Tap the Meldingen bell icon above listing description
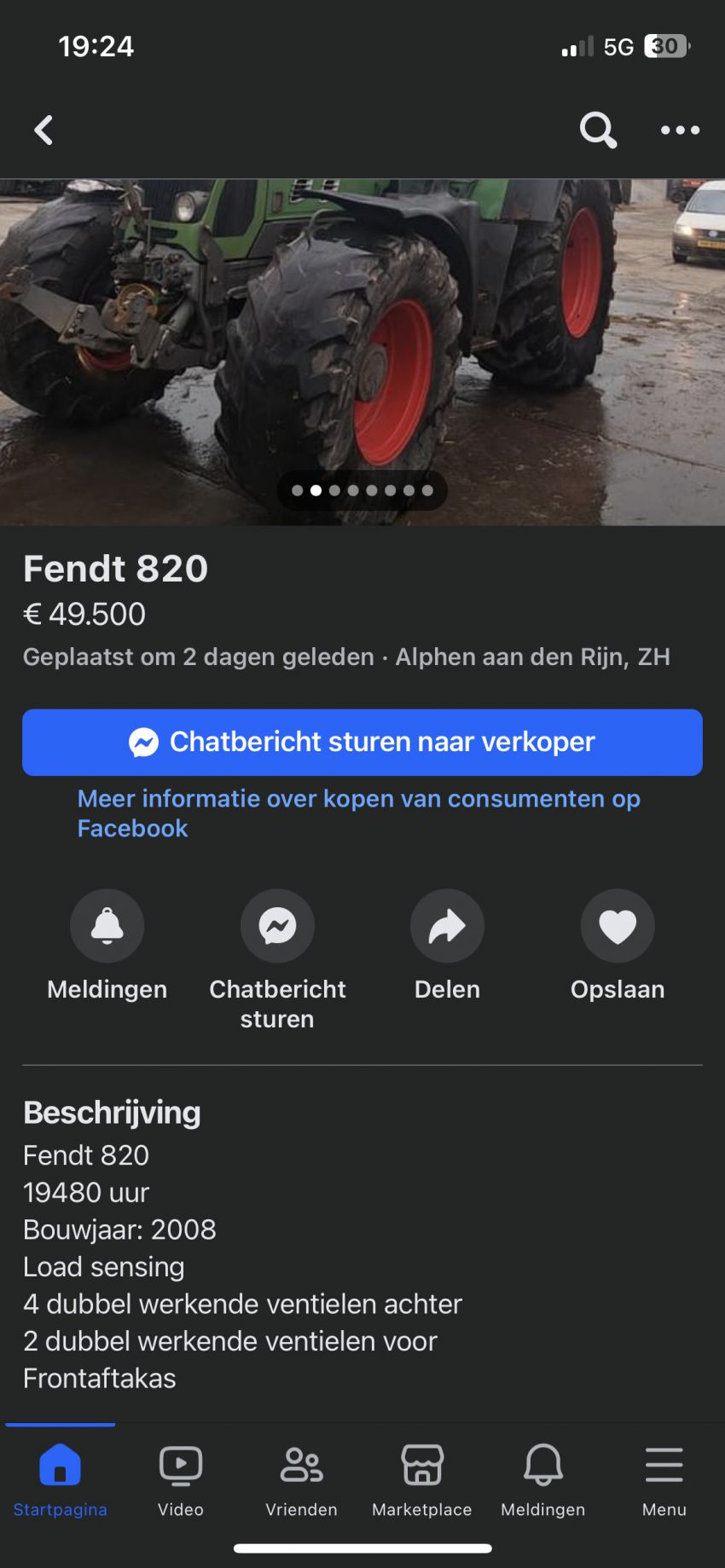This screenshot has height=1568, width=725. click(107, 925)
